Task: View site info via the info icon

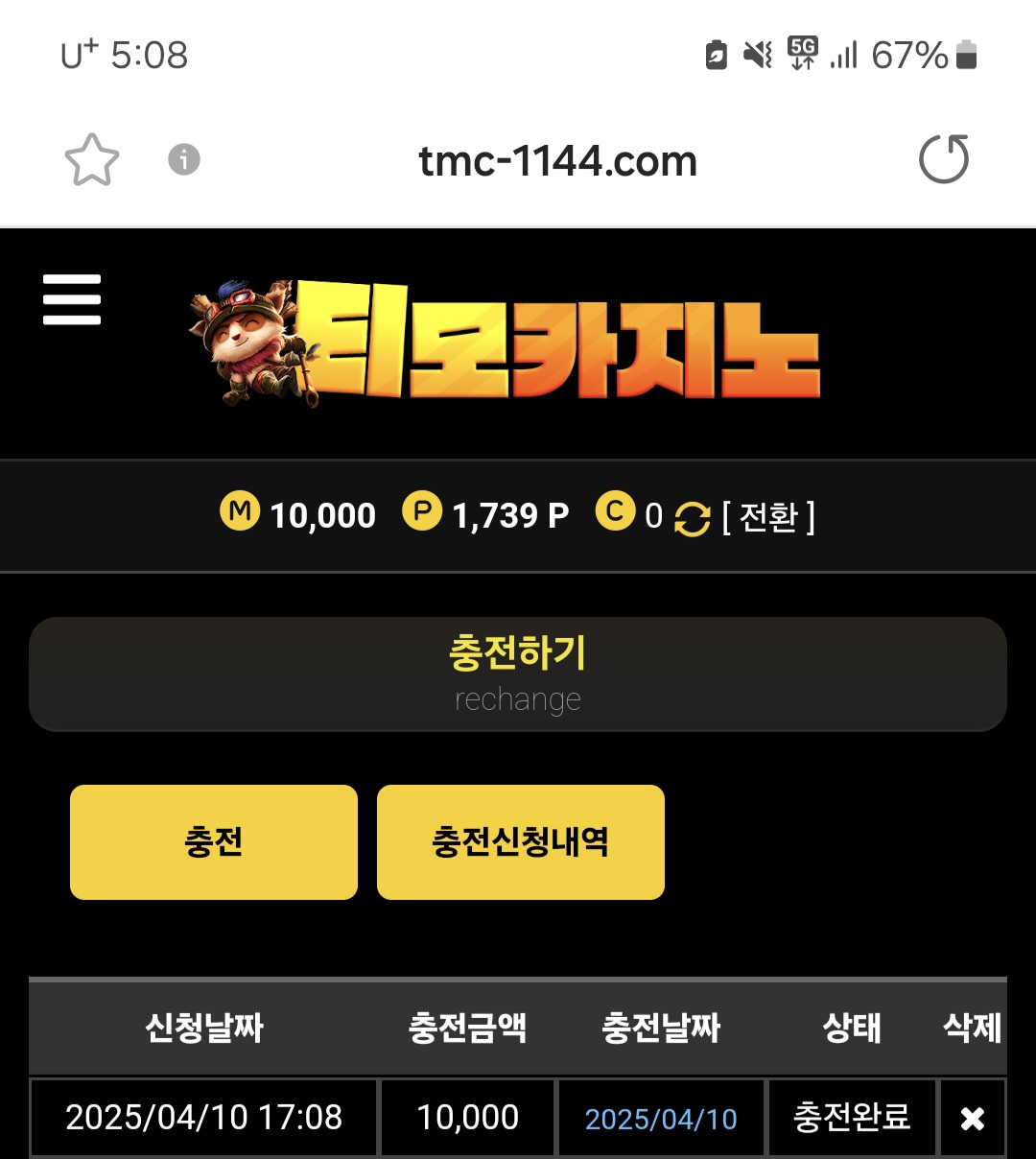Action: tap(184, 159)
